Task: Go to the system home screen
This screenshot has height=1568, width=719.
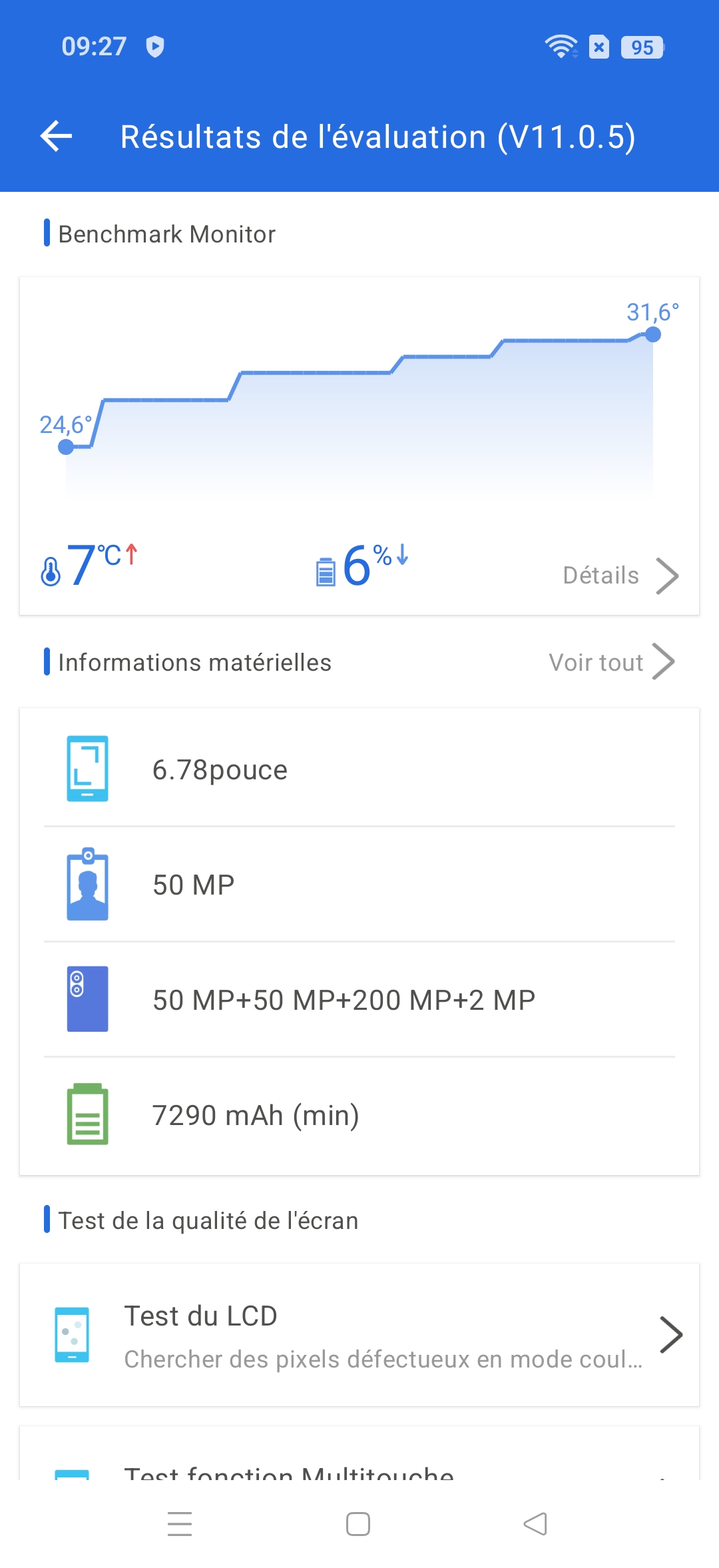Action: coord(358,1524)
